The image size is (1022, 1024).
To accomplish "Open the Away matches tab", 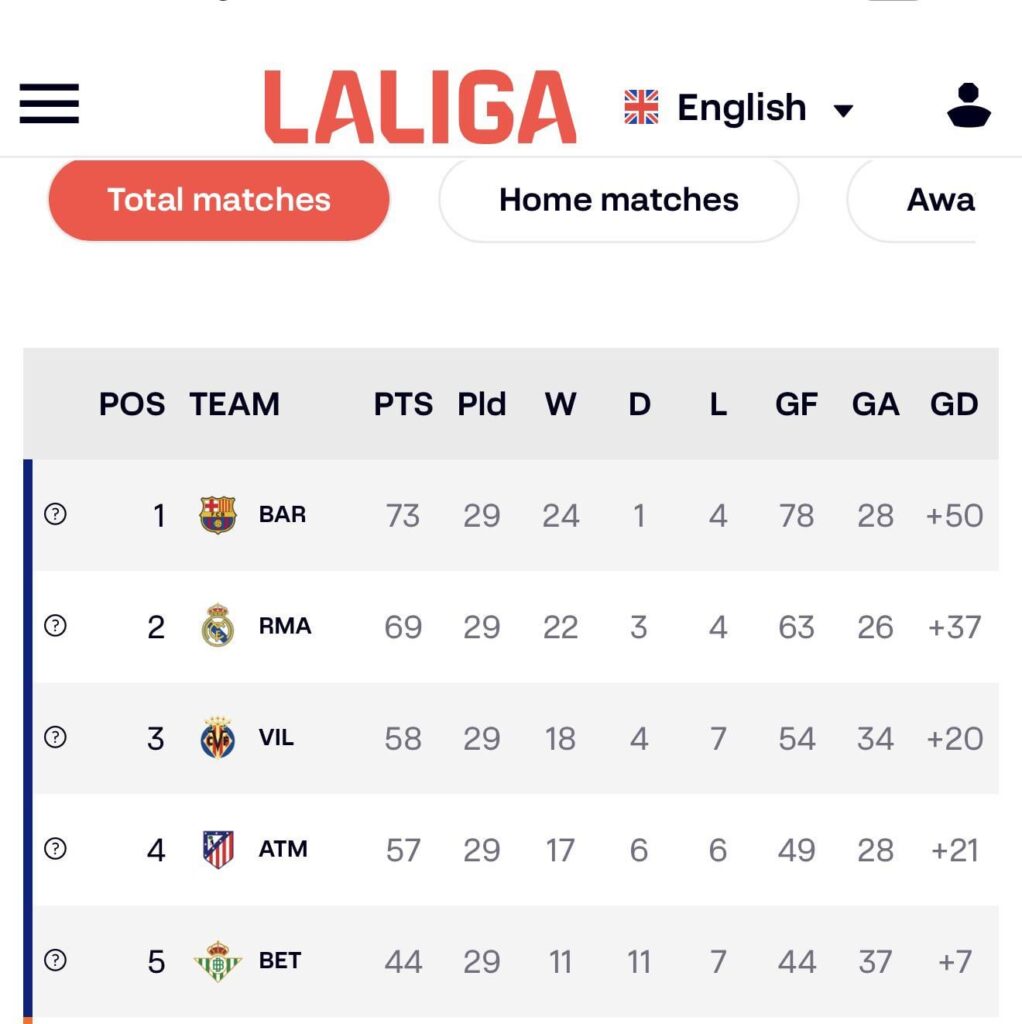I will (940, 199).
